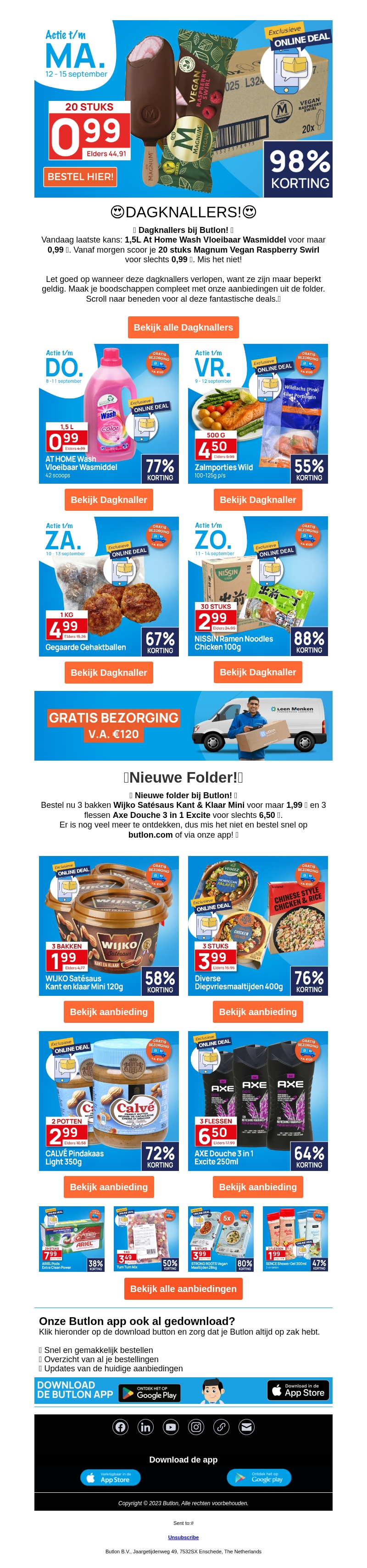Viewport: 367px width, 1568px height.
Task: Bekijk aanbieding for Calvé Pindakaas Light
Action: pyautogui.click(x=109, y=1187)
